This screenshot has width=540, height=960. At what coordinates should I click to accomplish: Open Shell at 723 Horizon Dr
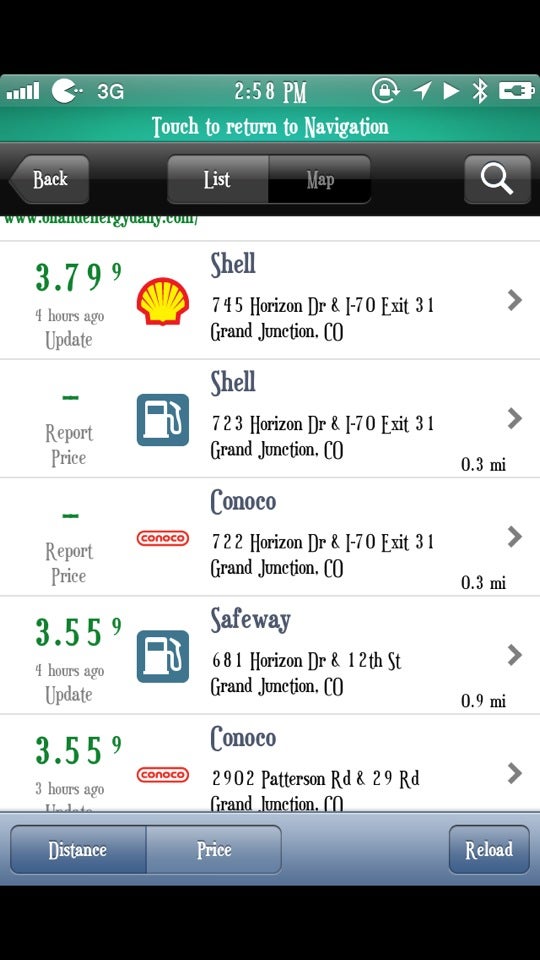[x=270, y=419]
